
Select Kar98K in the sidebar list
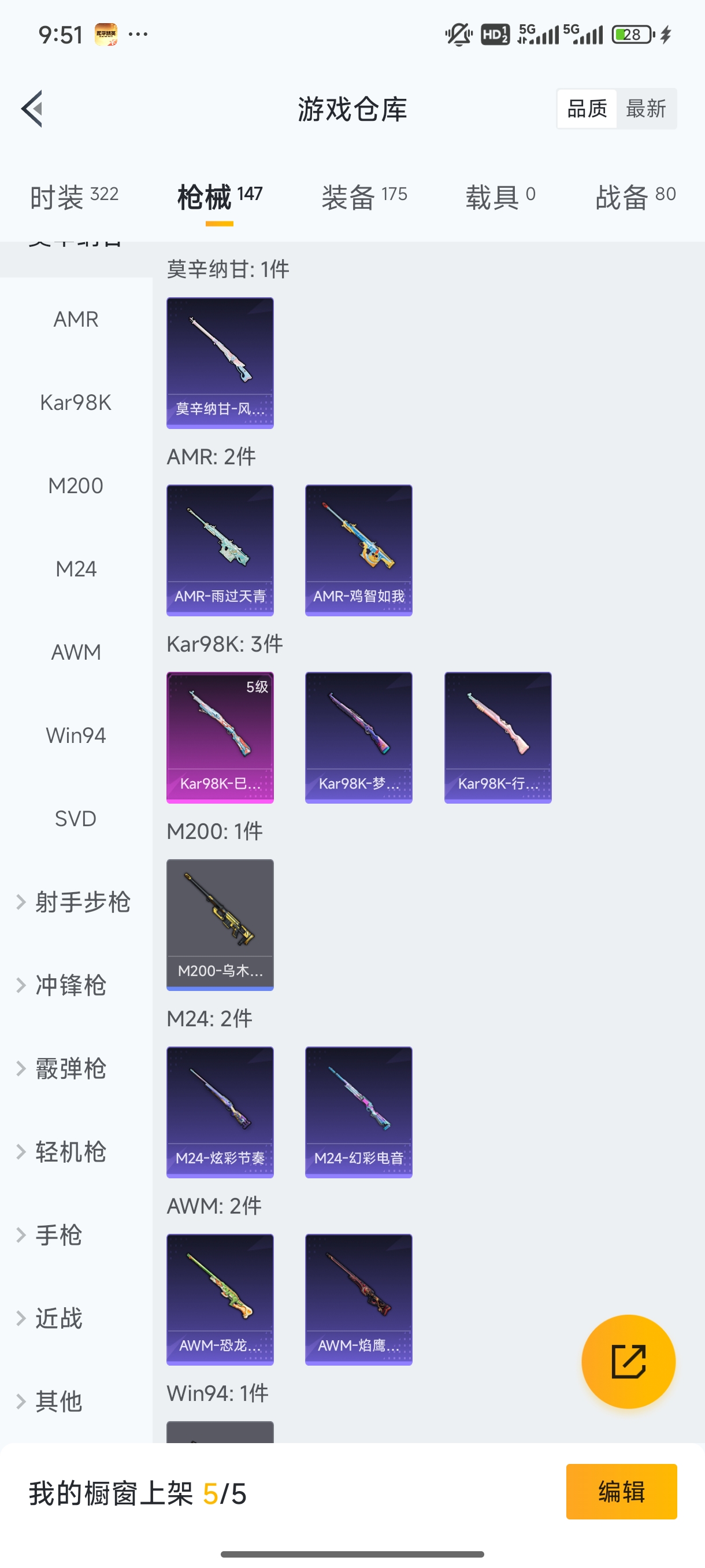tap(76, 402)
